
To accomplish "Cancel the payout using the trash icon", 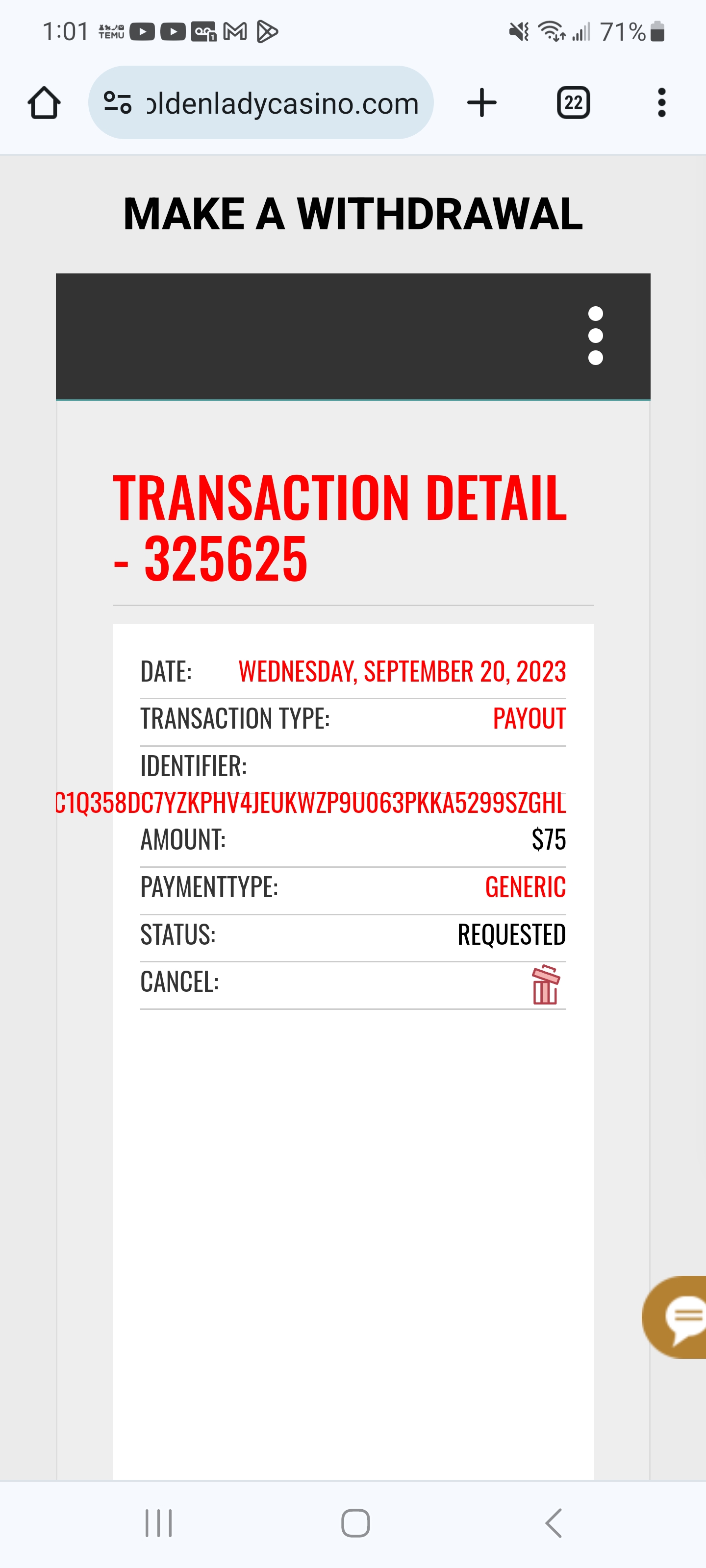I will click(545, 984).
